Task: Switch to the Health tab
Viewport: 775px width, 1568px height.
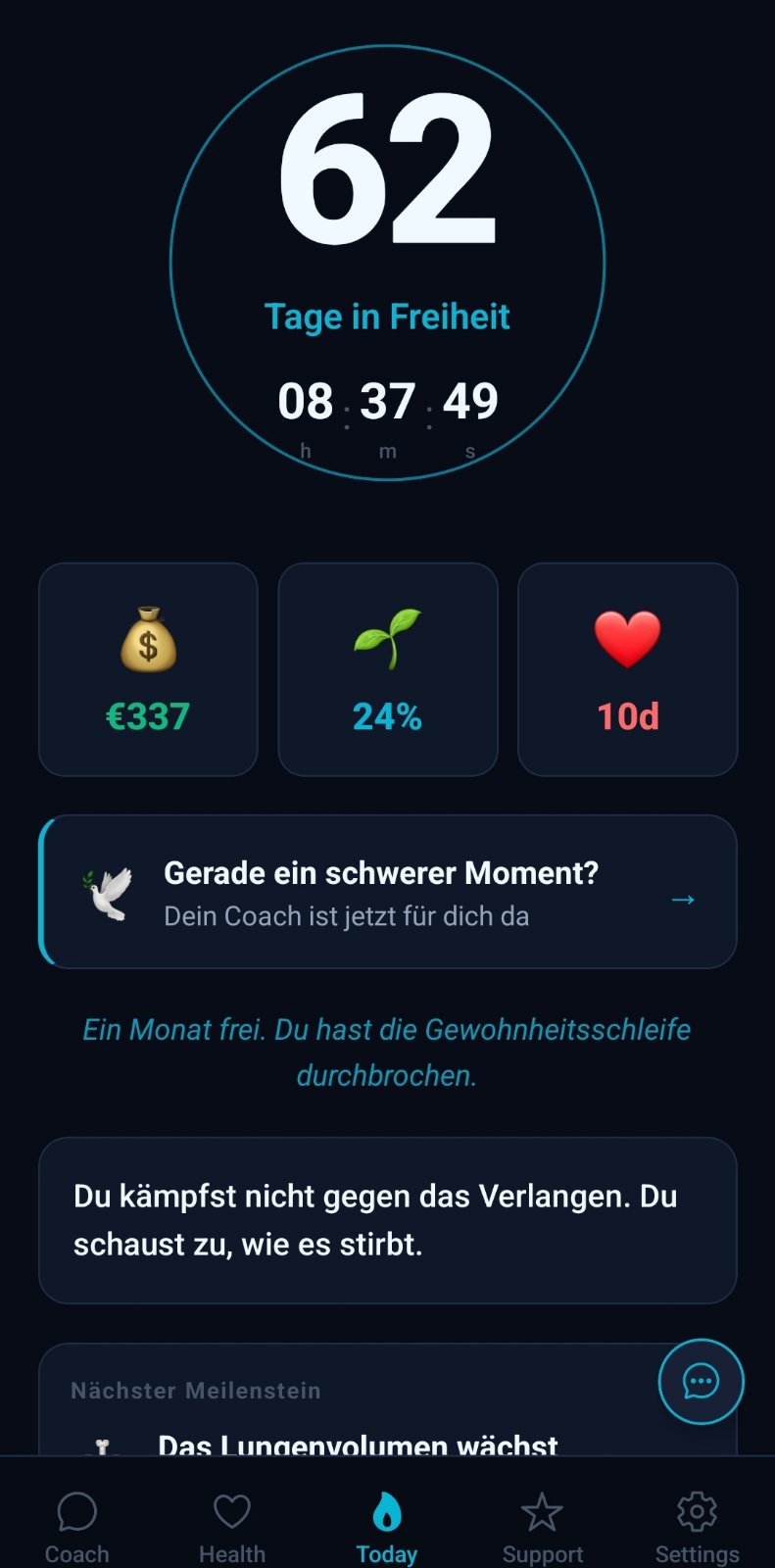Action: coord(232,1527)
